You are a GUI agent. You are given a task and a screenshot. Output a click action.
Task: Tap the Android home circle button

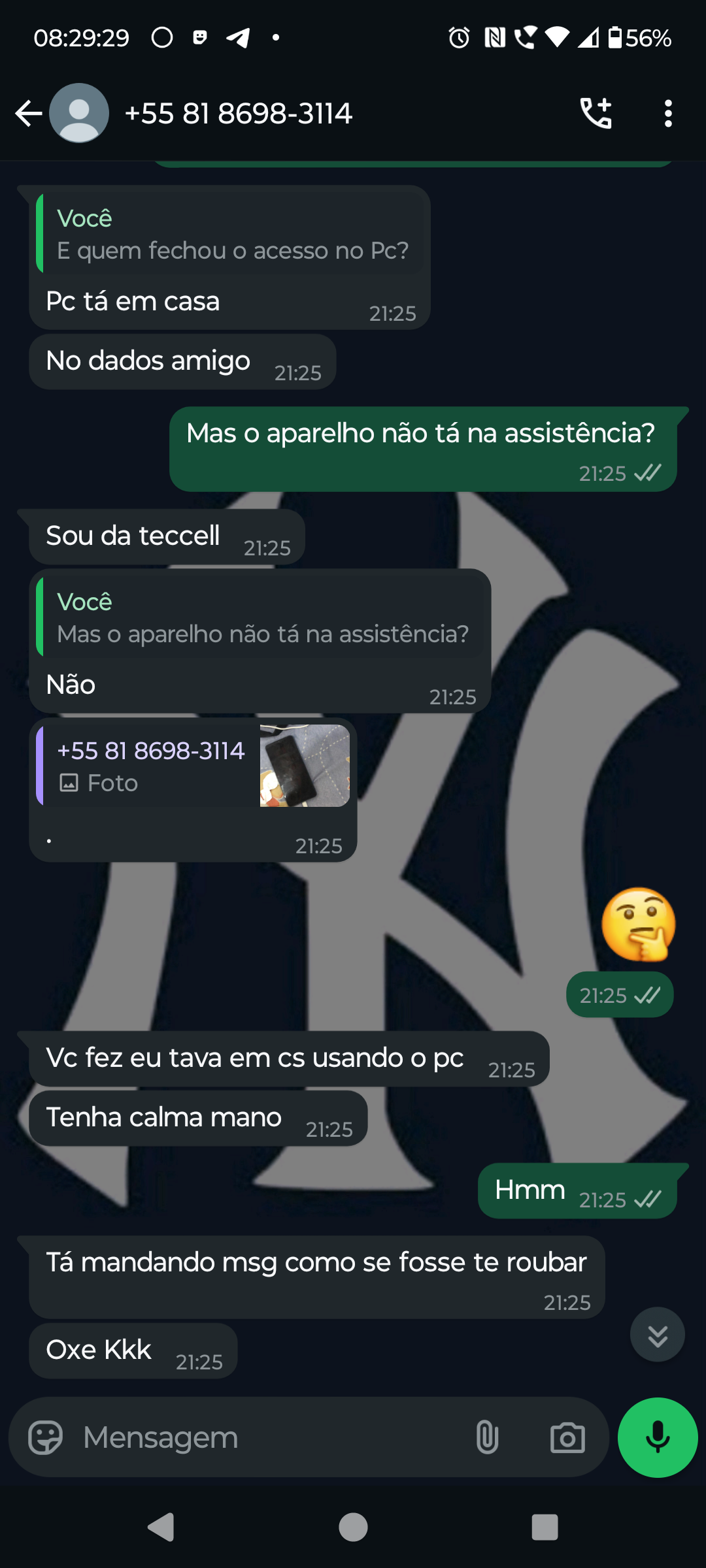(352, 1527)
